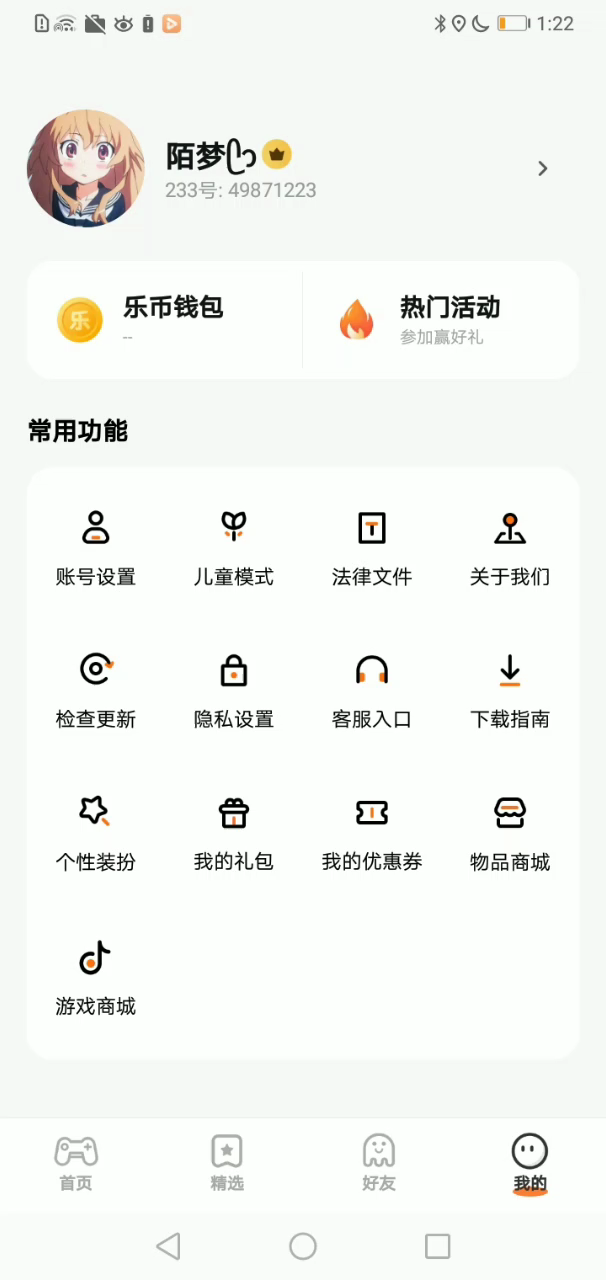Visit the 物品商城
The width and height of the screenshot is (606, 1280).
(x=509, y=832)
